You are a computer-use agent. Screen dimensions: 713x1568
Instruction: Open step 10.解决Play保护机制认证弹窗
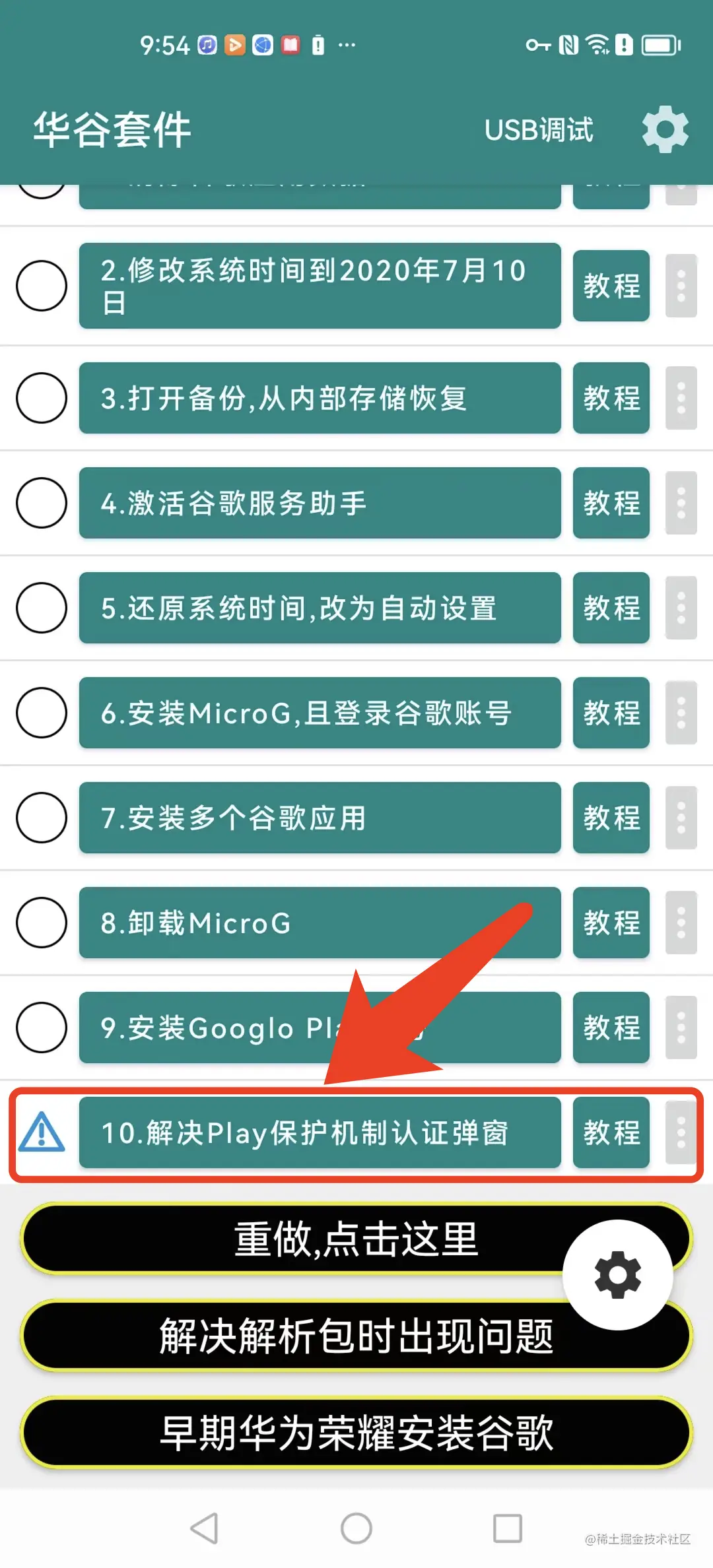point(320,1132)
